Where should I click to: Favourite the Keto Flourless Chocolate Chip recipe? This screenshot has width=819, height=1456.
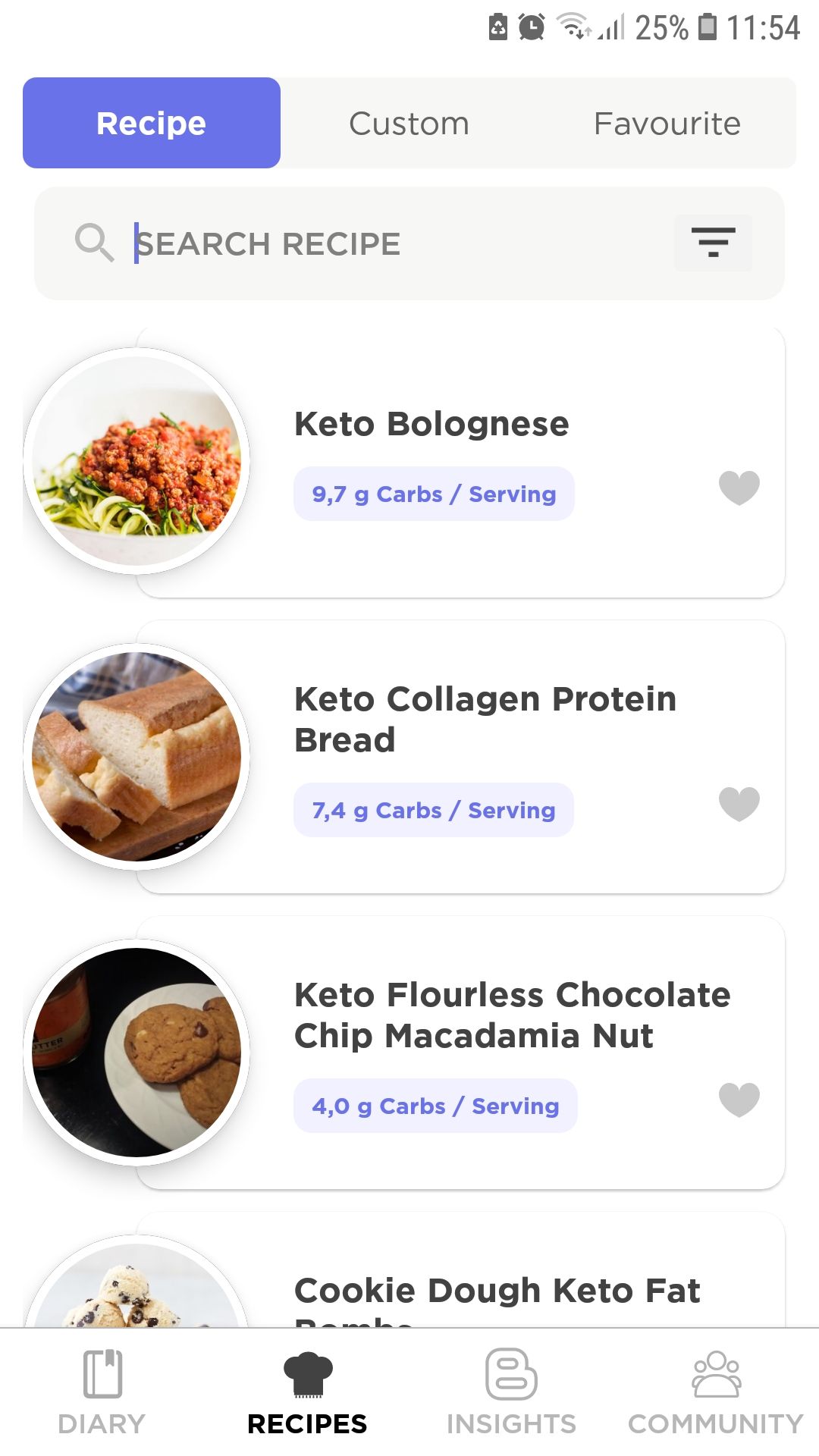[x=739, y=1098]
